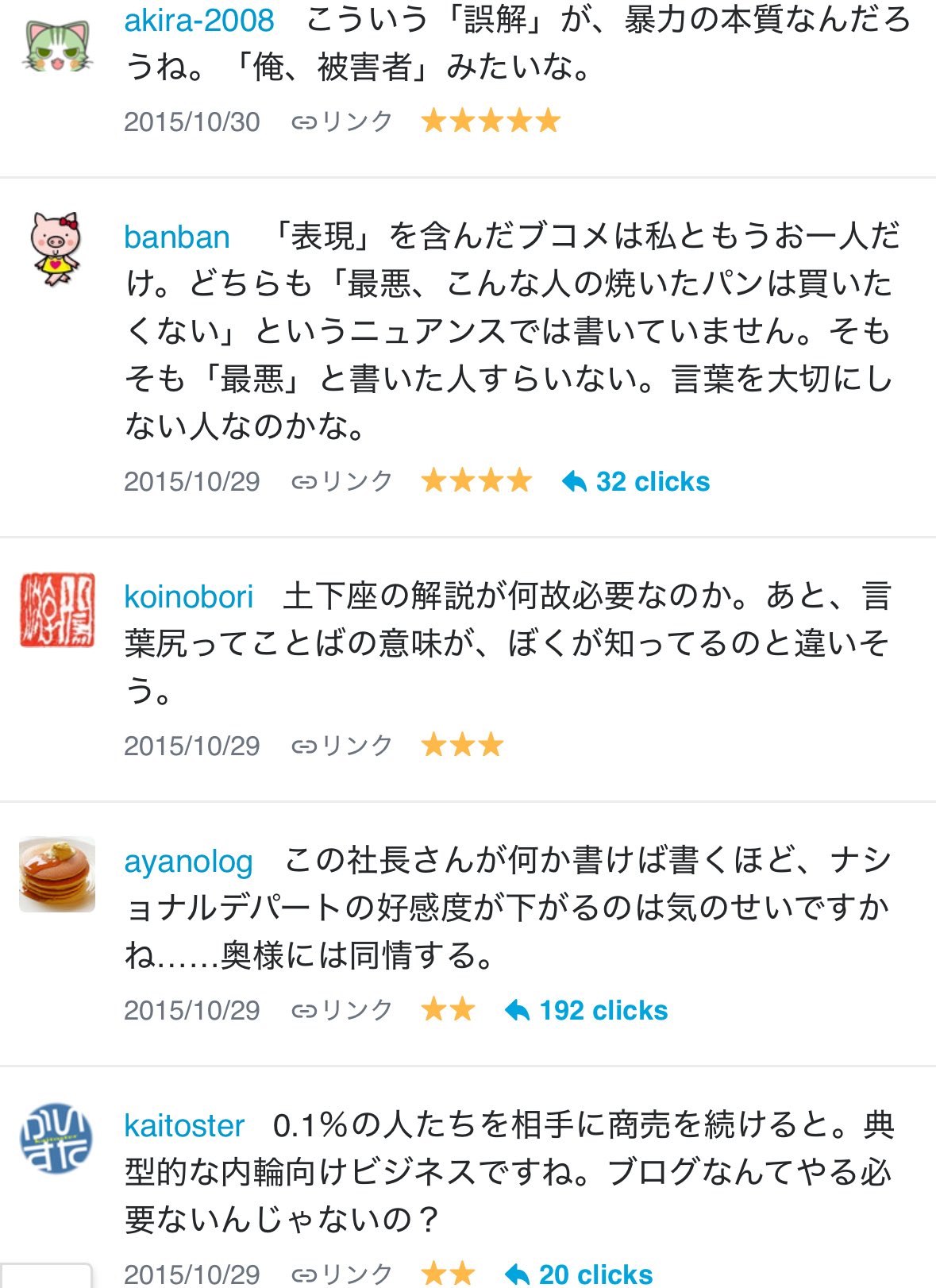This screenshot has height=1288, width=936.
Task: View the stars on koinobori's comment
Action: point(462,746)
